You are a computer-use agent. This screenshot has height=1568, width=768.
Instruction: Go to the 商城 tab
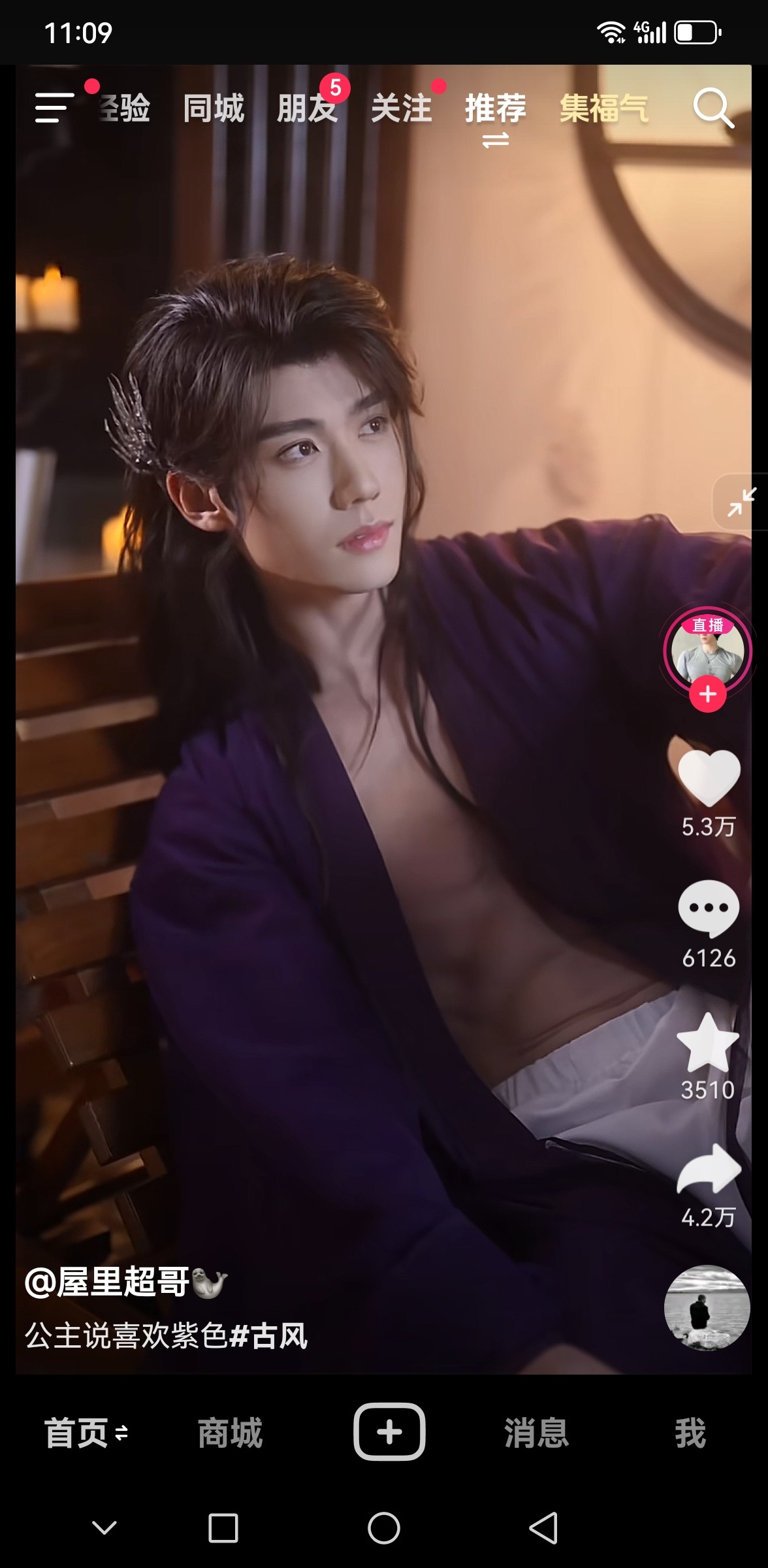tap(230, 1433)
